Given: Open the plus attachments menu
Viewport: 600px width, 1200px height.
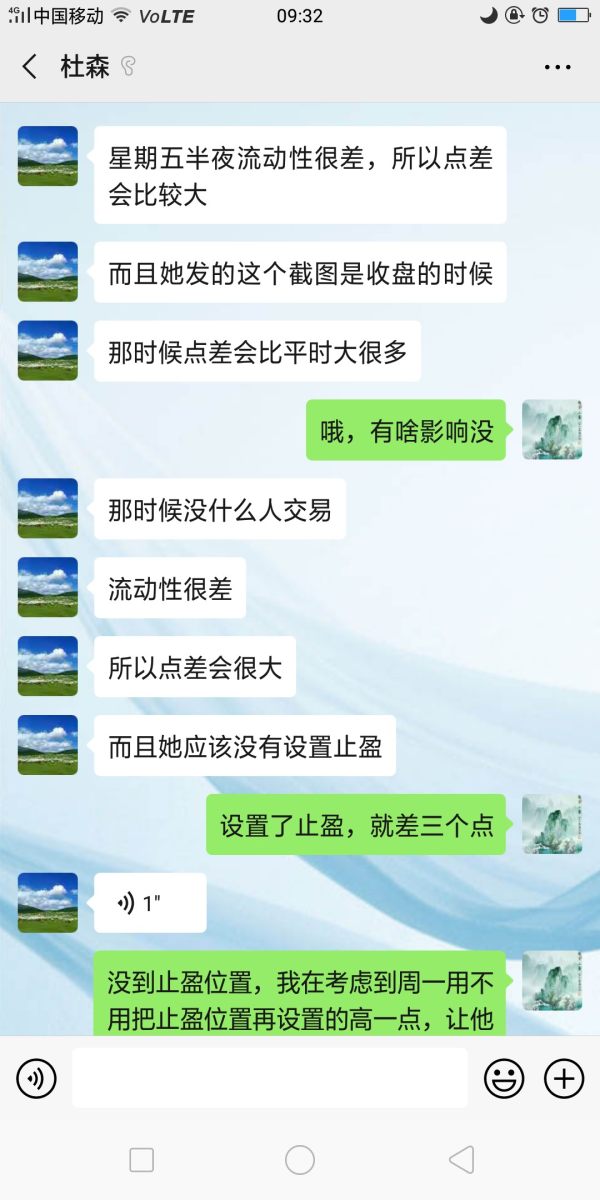Looking at the screenshot, I should tap(564, 1078).
